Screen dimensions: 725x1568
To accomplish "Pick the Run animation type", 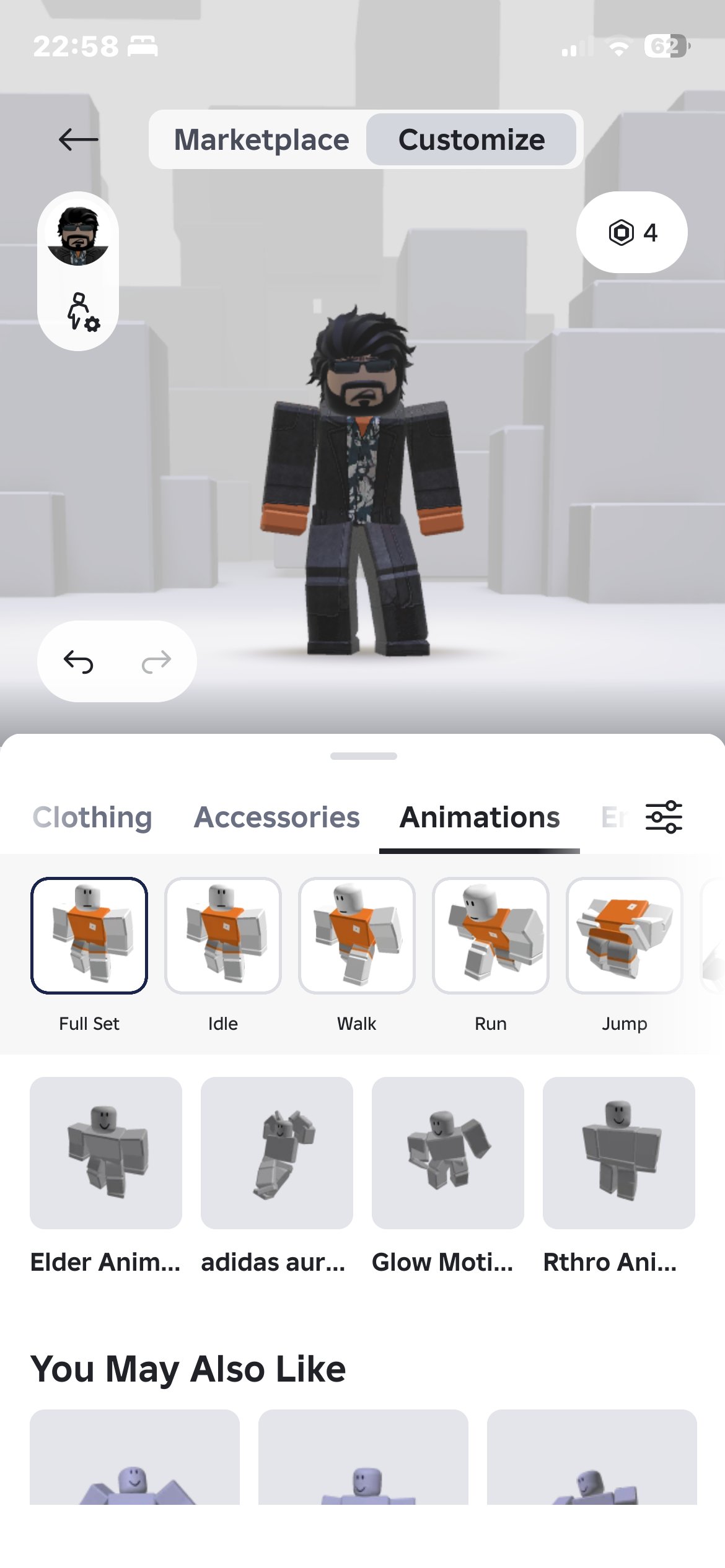I will click(491, 935).
